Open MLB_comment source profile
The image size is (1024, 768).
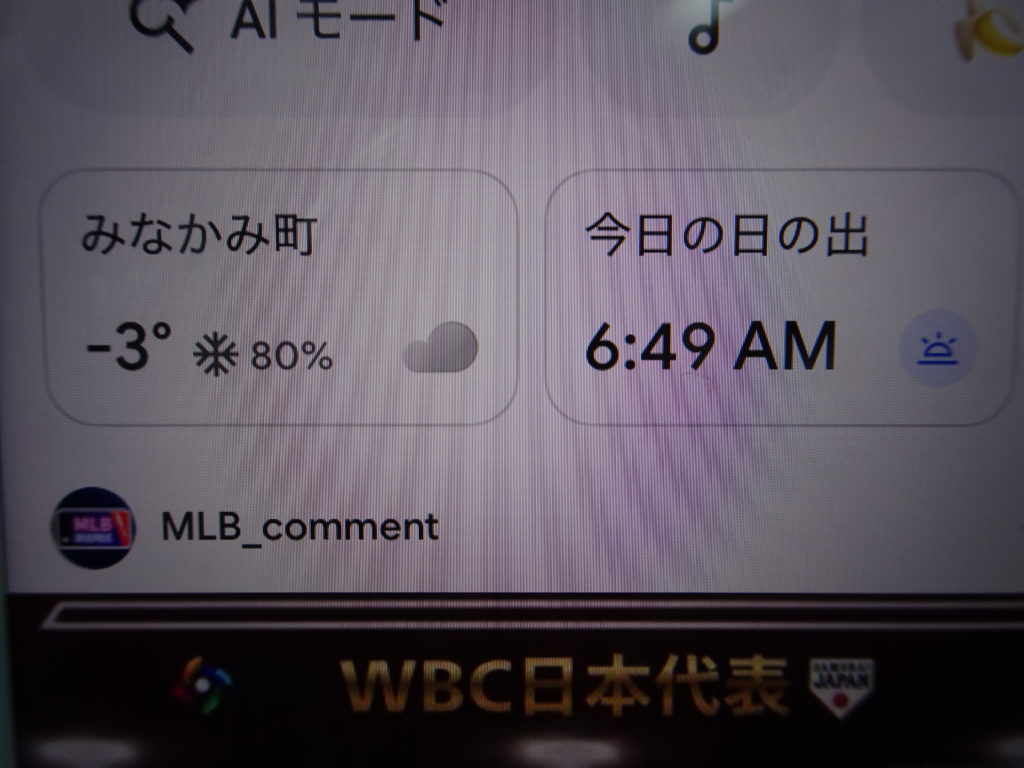(247, 527)
